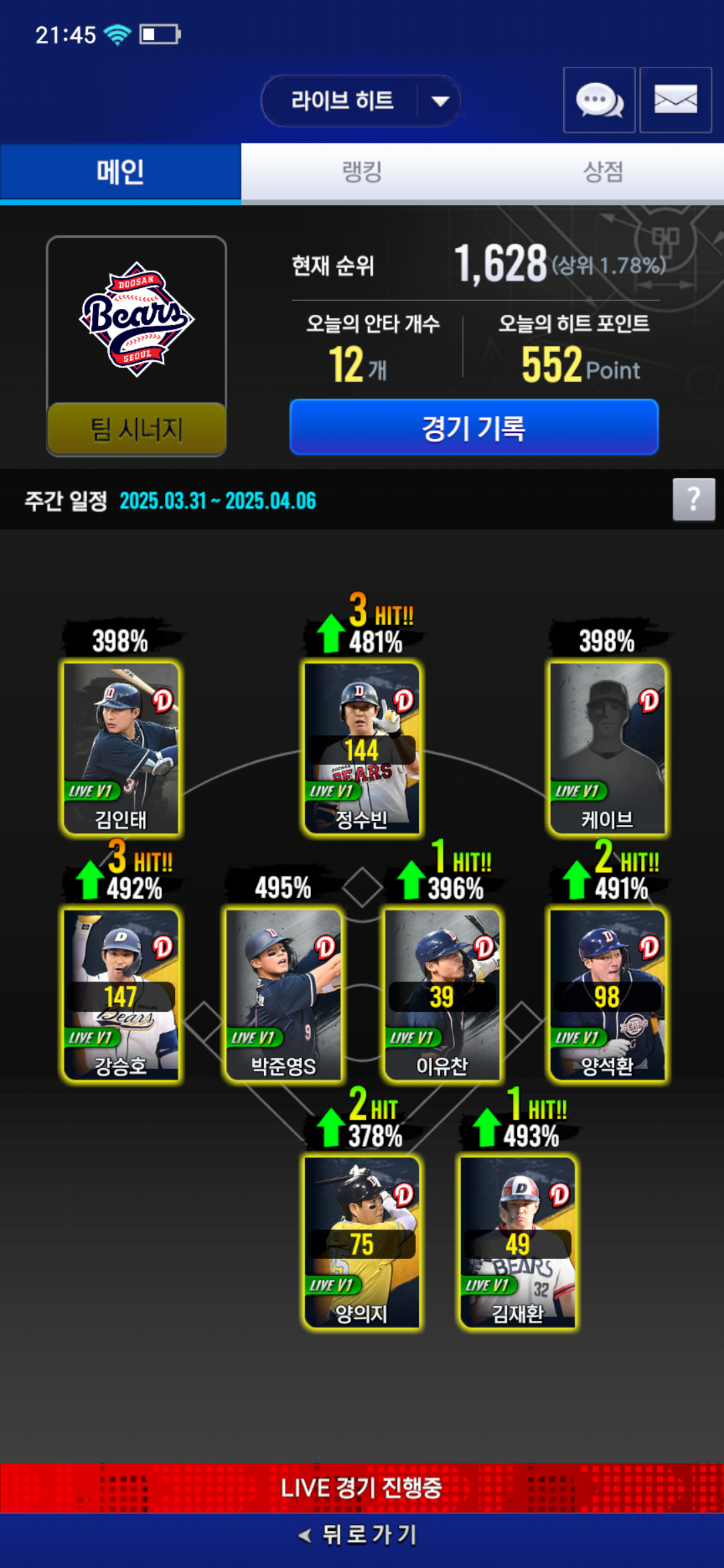Open the chat bubble icon

(x=599, y=101)
